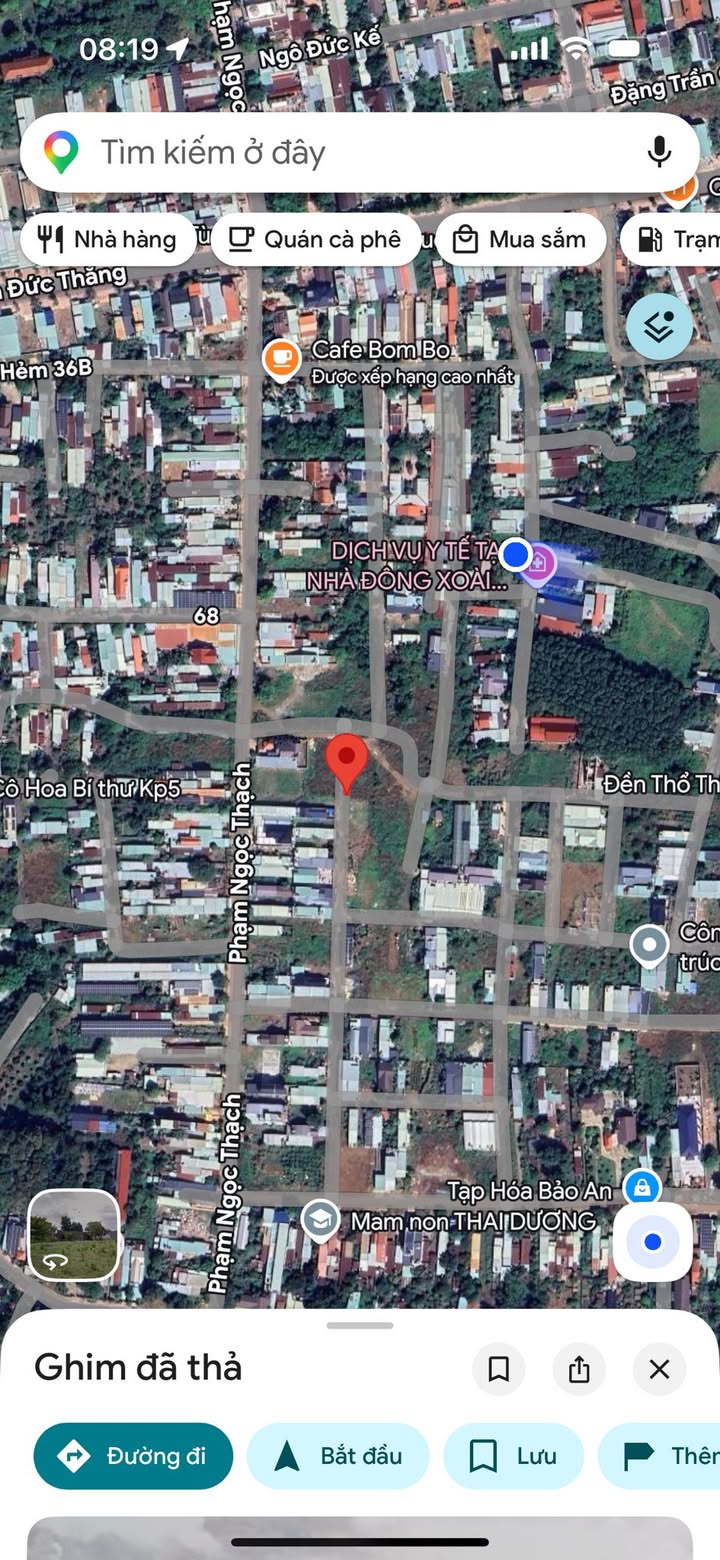Open the Cafe Bom Bo place marker
This screenshot has height=1560, width=720.
click(x=282, y=359)
